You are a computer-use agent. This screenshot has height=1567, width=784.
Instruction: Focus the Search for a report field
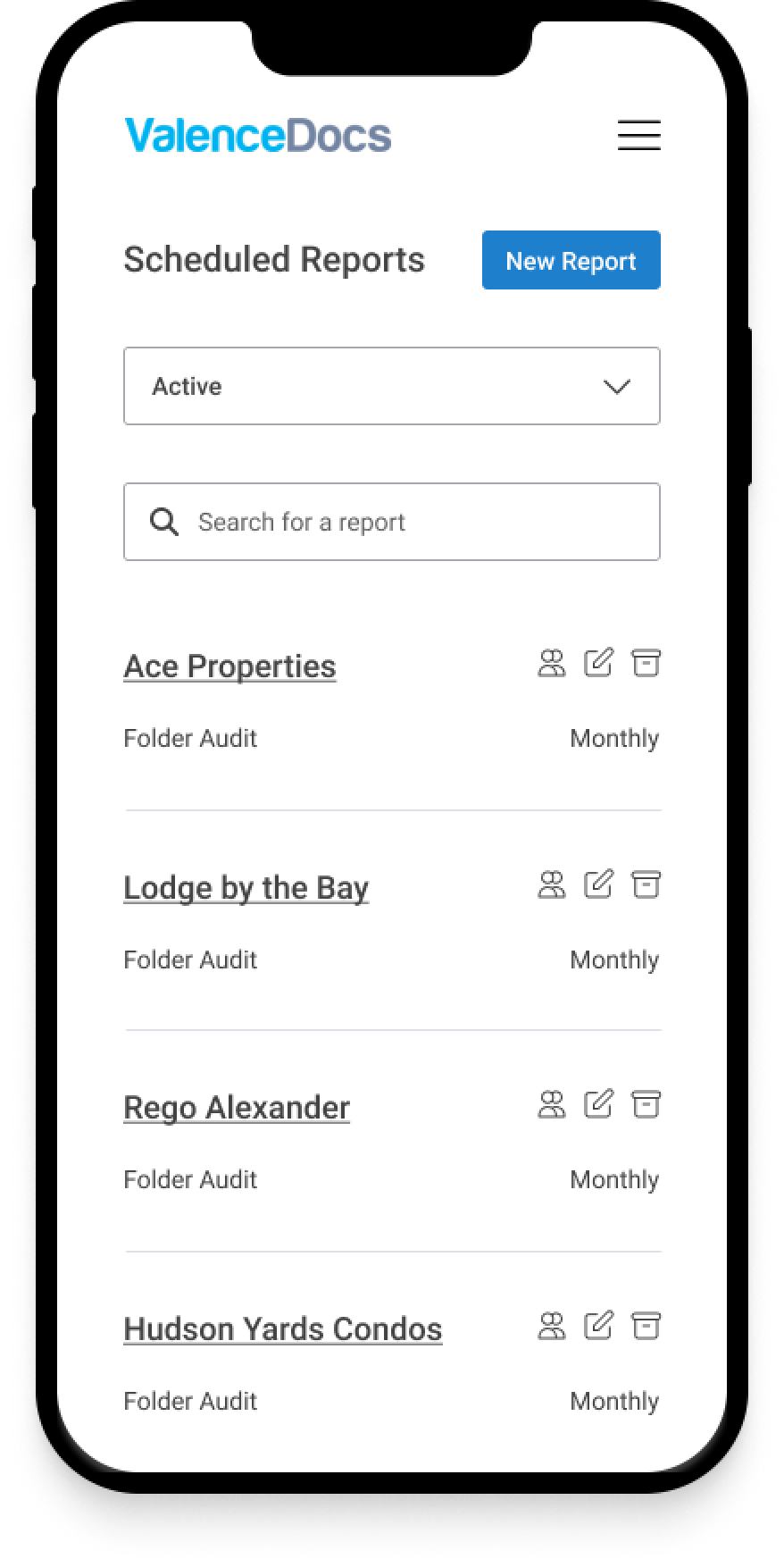(392, 522)
